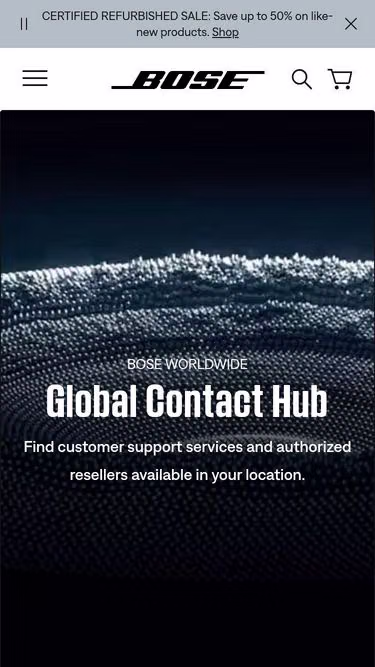Go to the Bose homepage via logo
This screenshot has width=375, height=667.
click(x=188, y=80)
